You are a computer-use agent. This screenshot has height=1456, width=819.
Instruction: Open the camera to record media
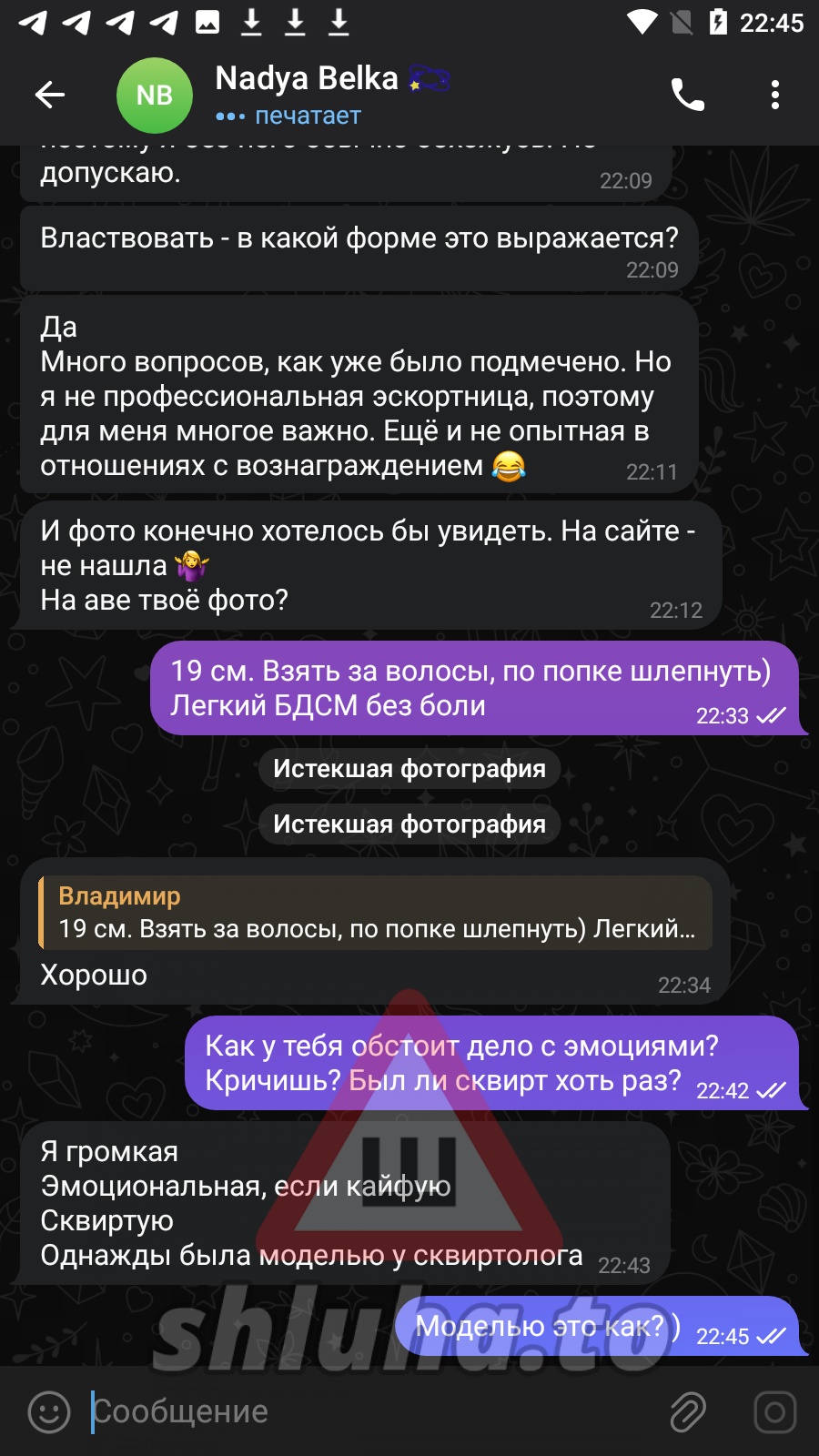[x=774, y=1412]
